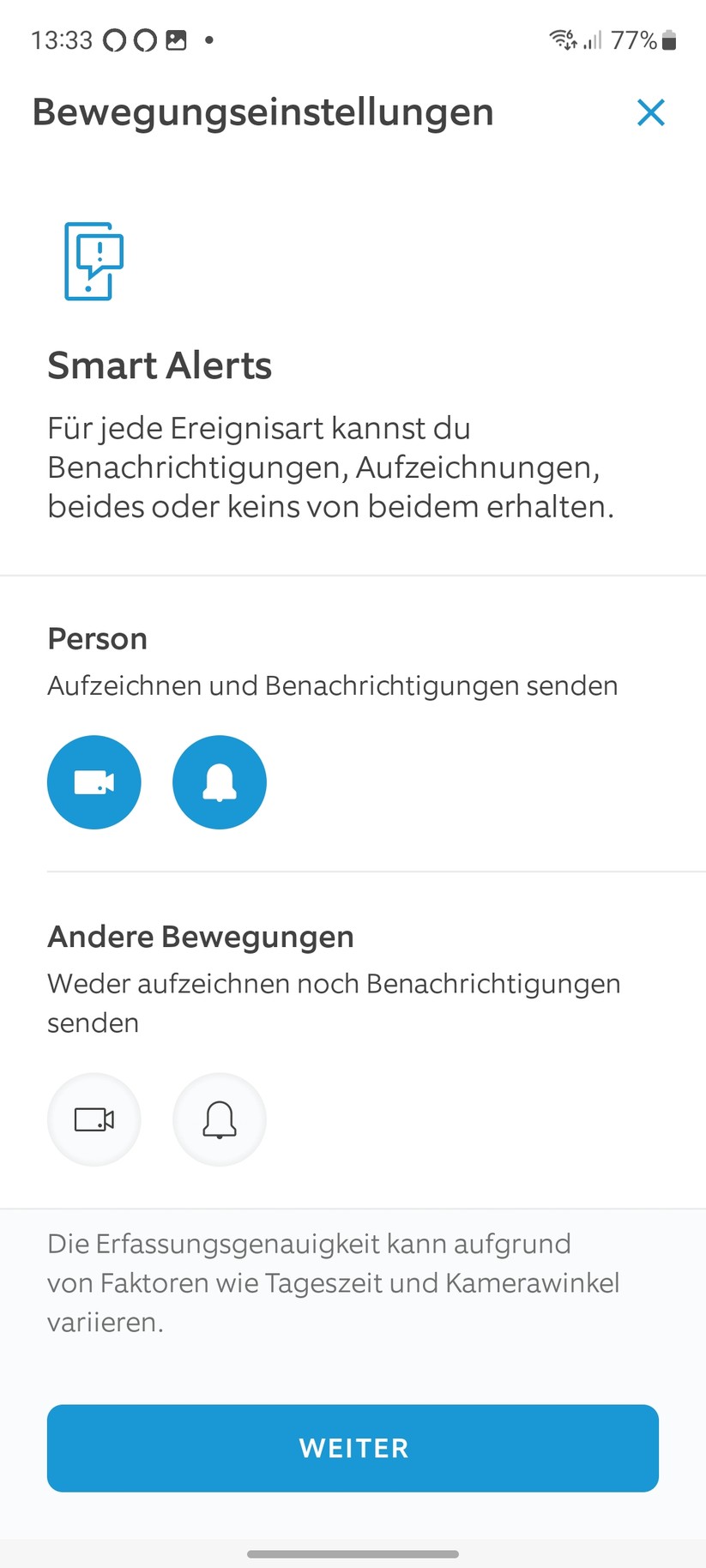Click the screenshot icon in the notification area

176,39
